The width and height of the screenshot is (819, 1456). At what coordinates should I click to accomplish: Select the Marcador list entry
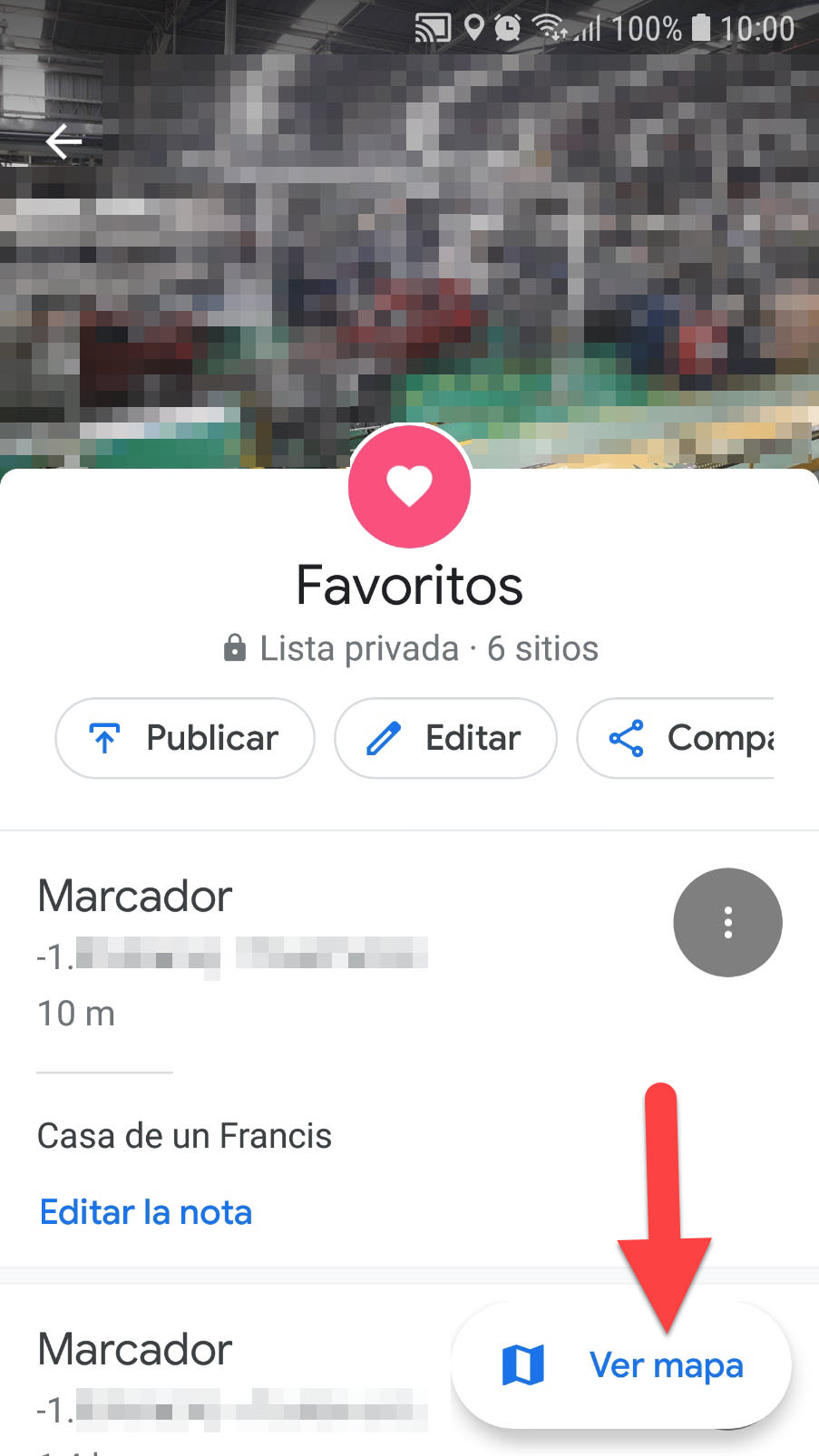pyautogui.click(x=134, y=896)
